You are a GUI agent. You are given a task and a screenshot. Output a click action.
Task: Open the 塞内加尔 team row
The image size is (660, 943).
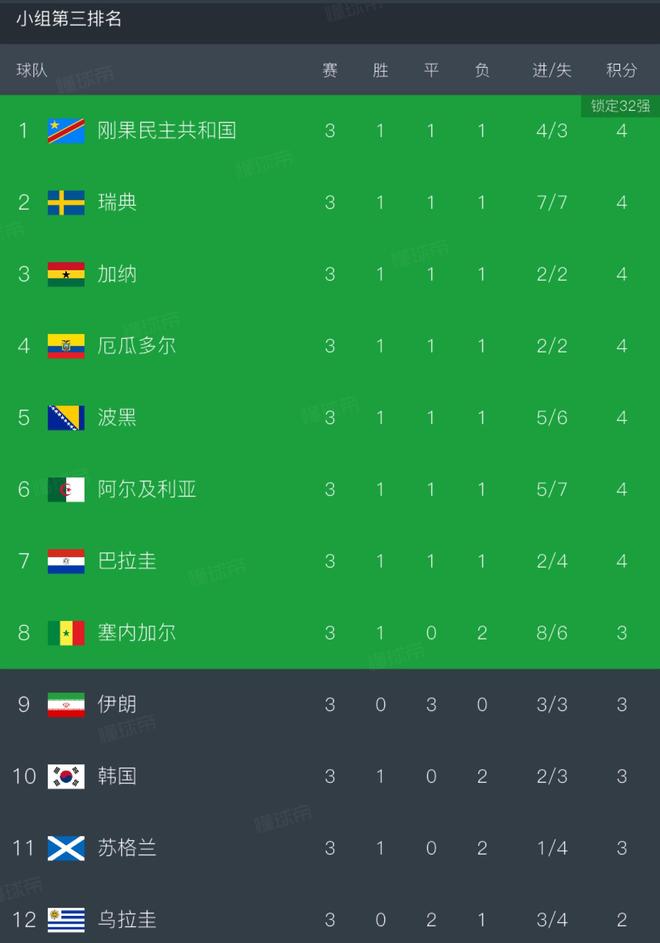pos(330,633)
